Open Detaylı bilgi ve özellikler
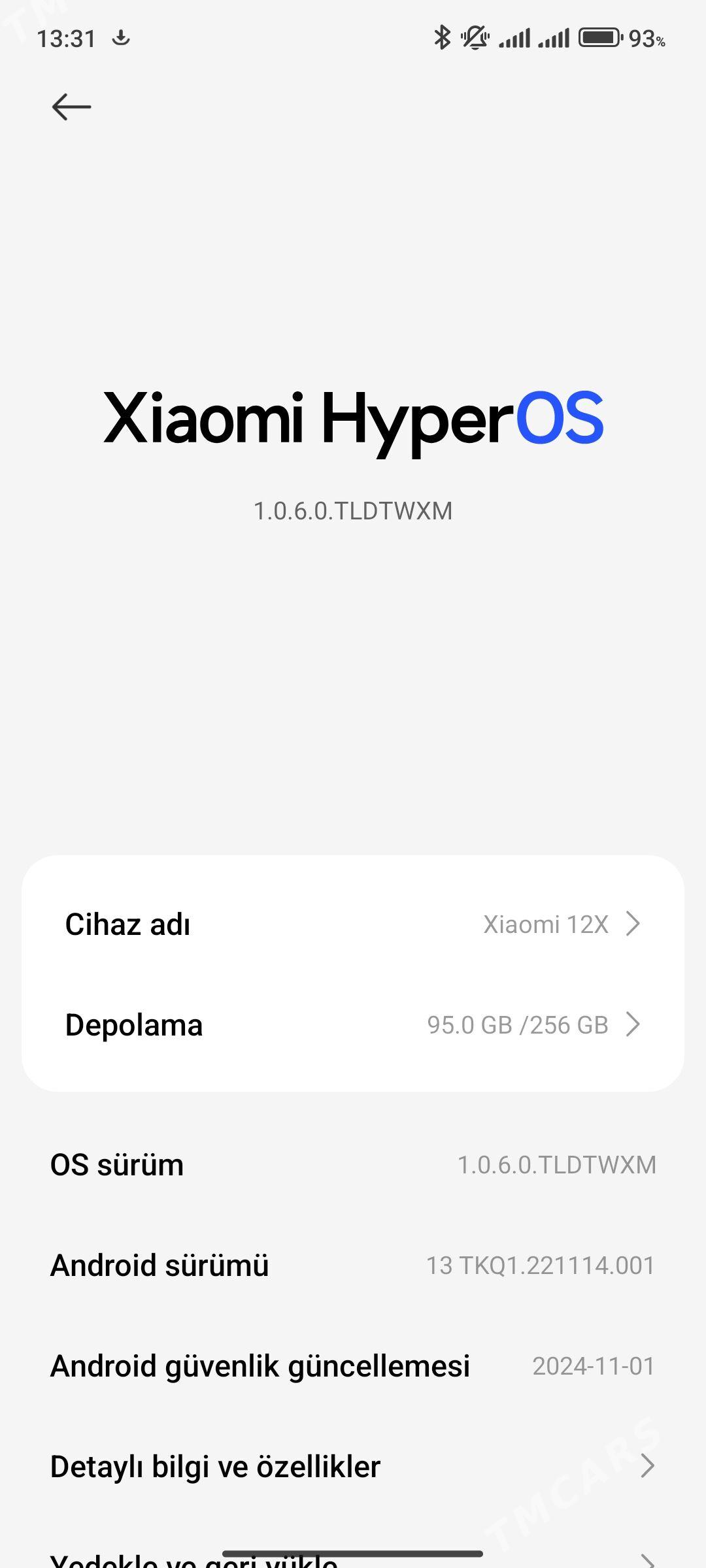 click(353, 1467)
